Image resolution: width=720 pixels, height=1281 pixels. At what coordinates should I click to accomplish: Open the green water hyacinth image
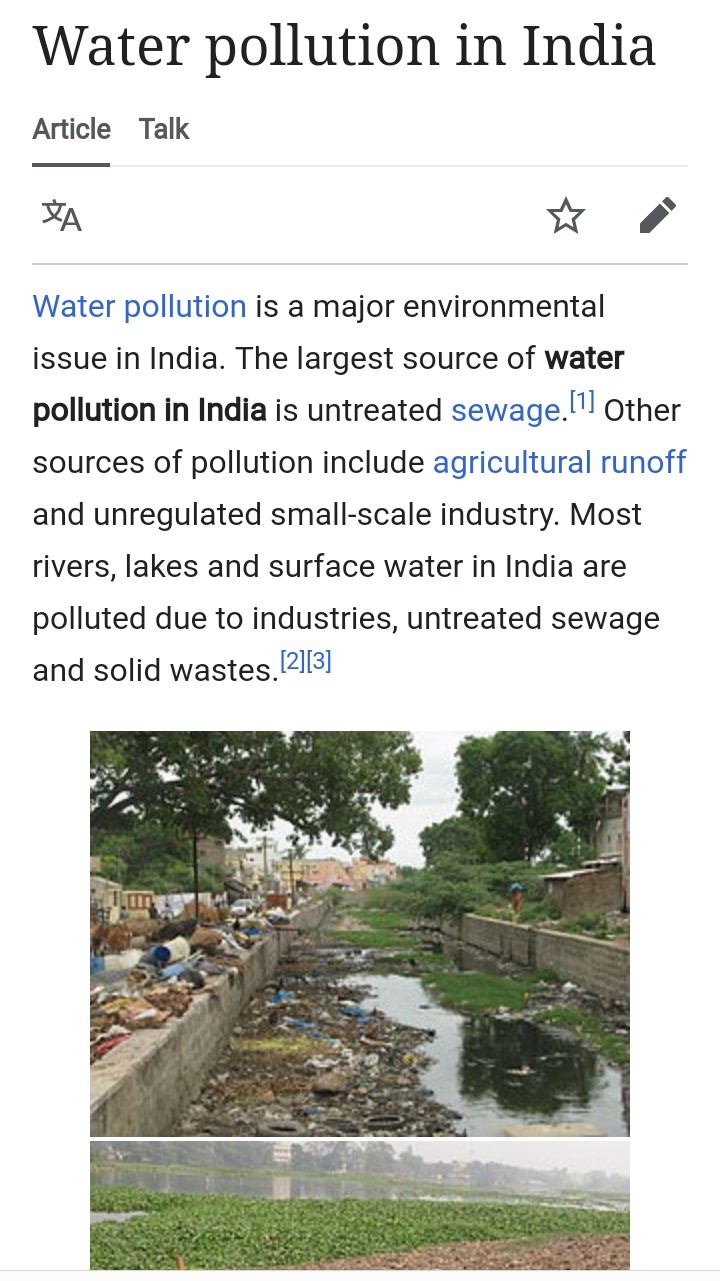[x=360, y=1205]
